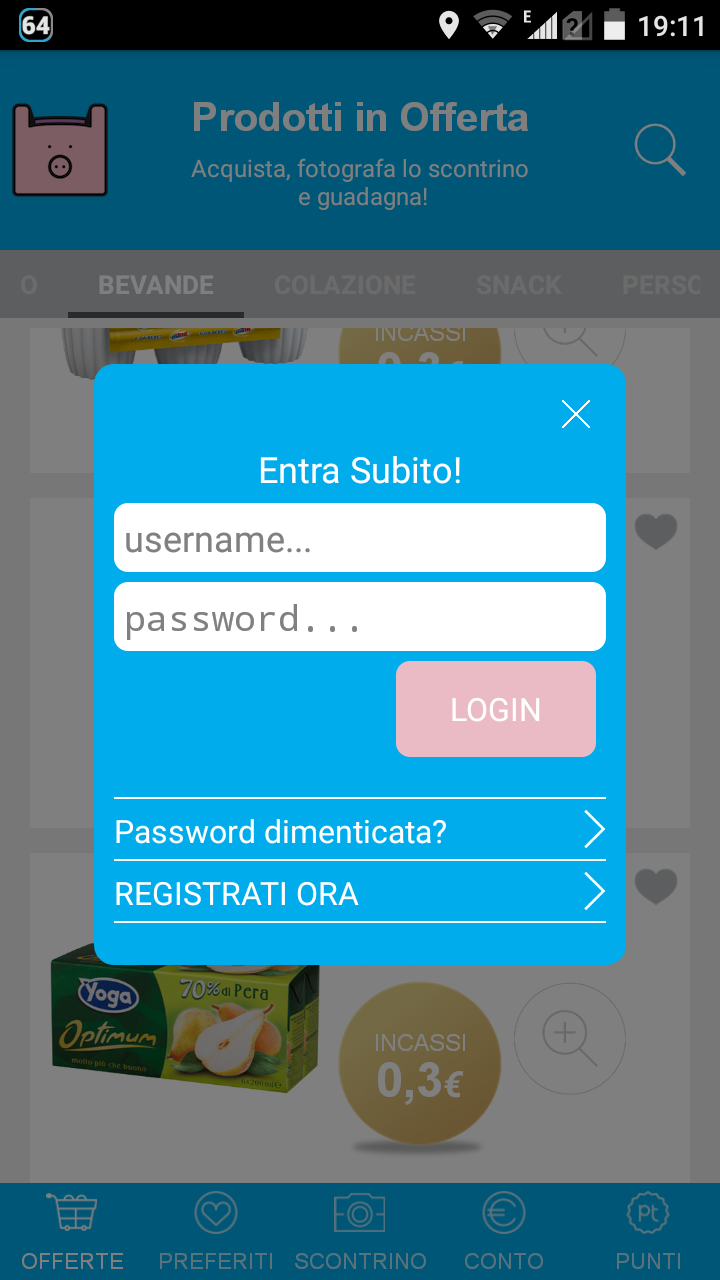
Task: Open the PUNTI section
Action: (648, 1232)
